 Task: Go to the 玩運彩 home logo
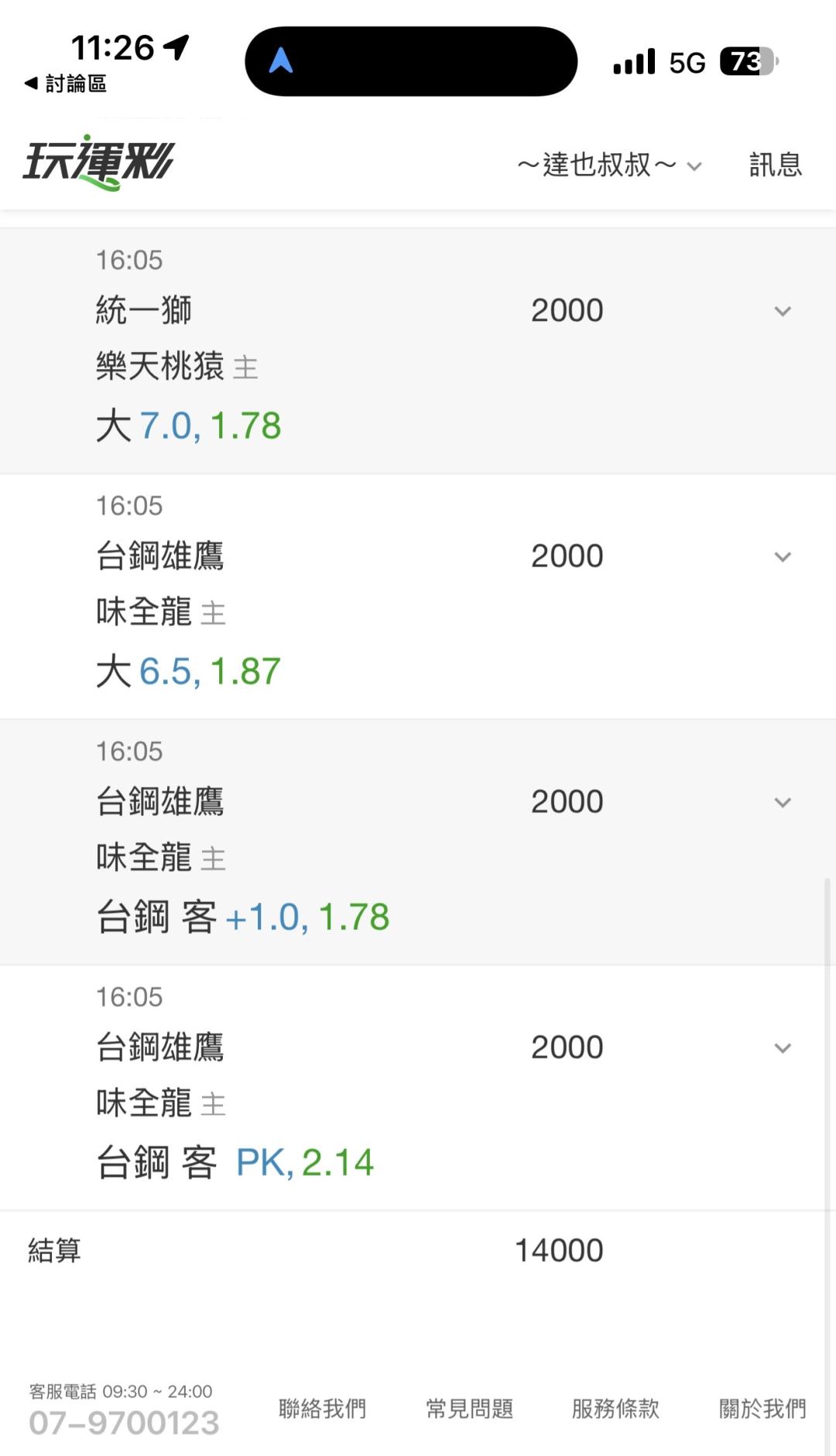[98, 162]
